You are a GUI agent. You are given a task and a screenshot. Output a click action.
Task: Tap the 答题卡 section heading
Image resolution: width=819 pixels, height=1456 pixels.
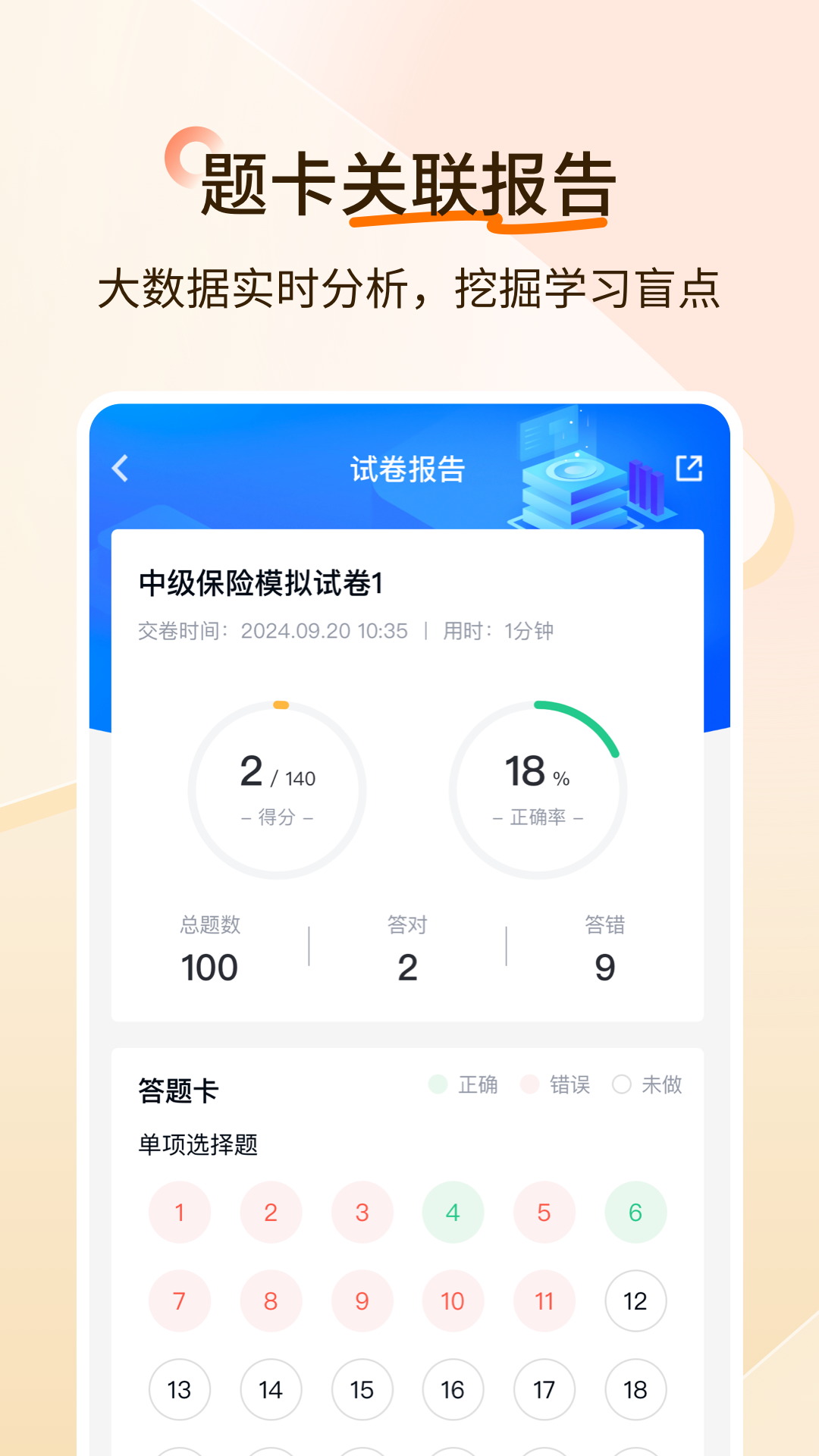pos(179,1086)
